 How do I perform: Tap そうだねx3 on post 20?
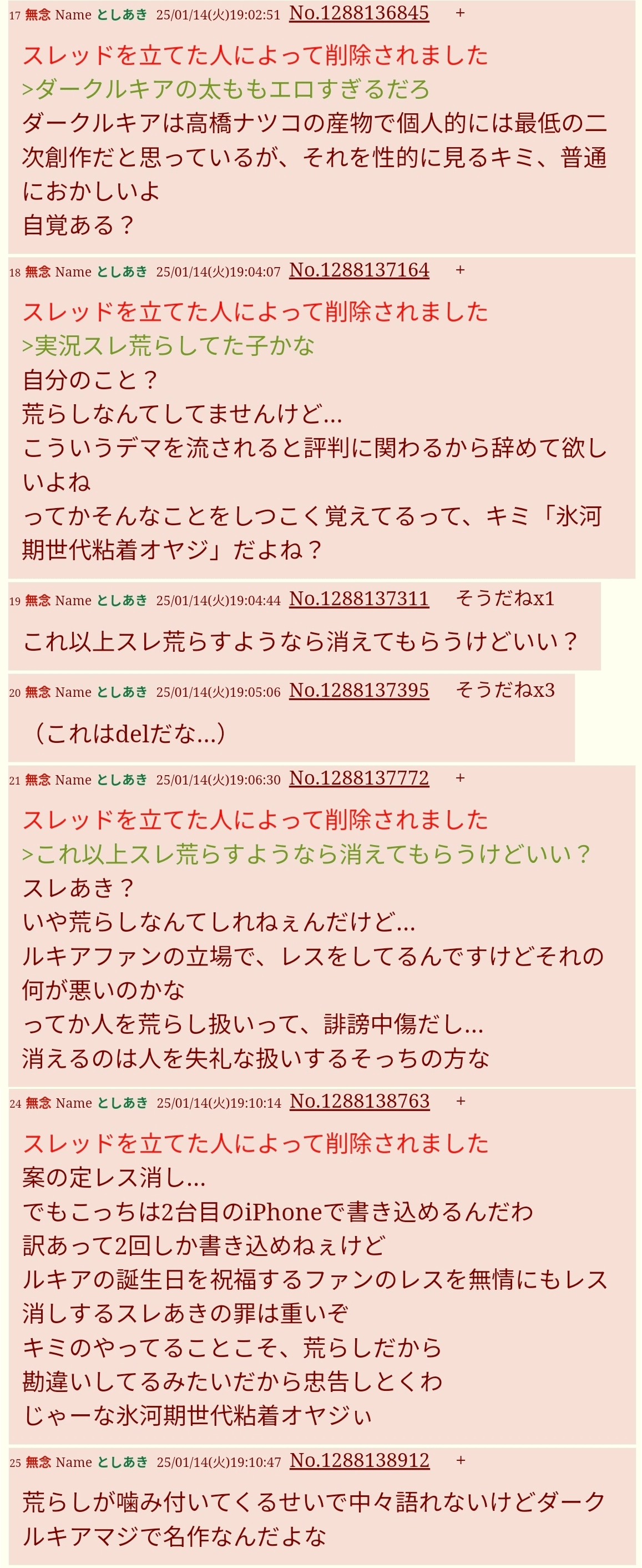tap(504, 690)
